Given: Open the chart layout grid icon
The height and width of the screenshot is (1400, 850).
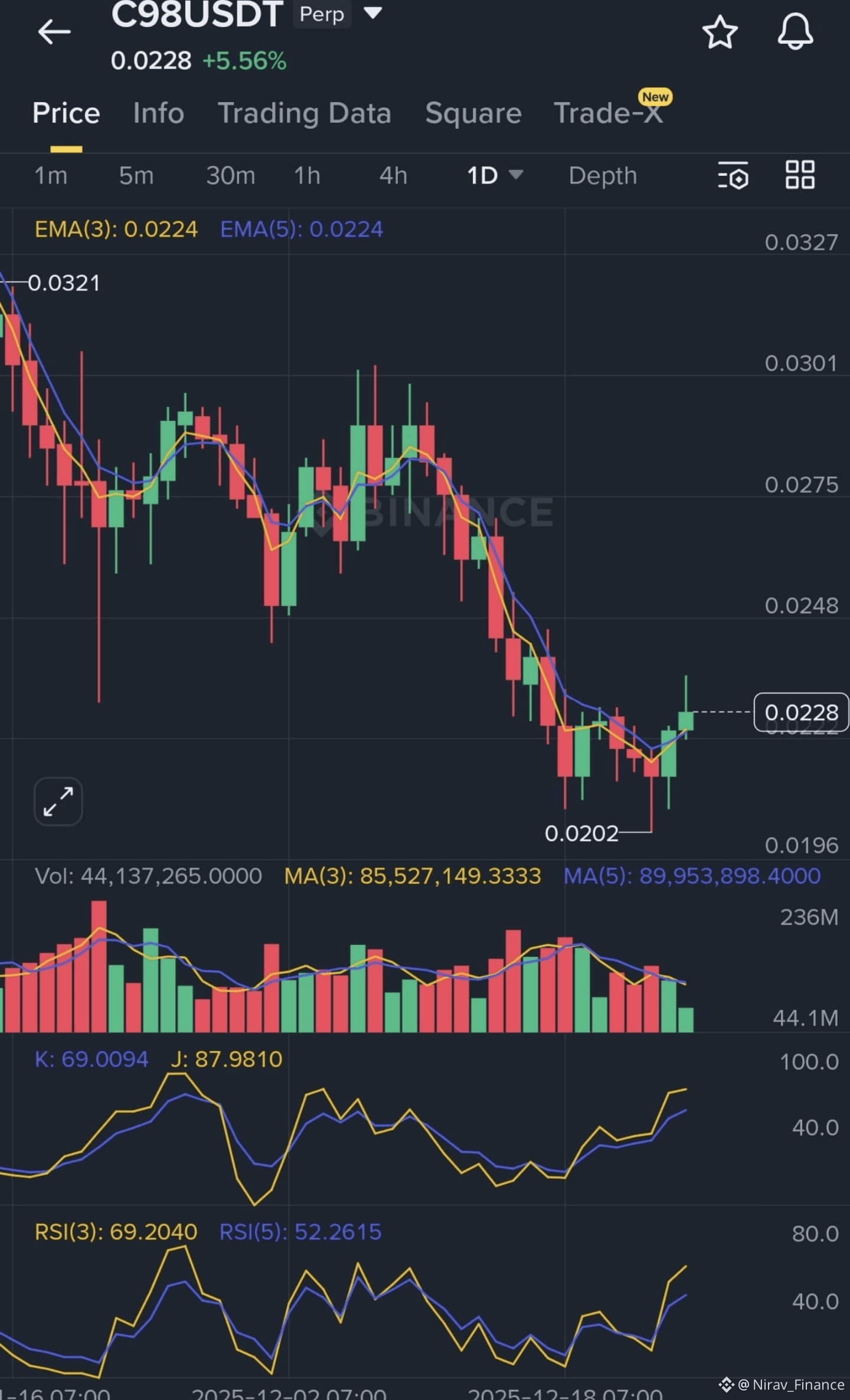Looking at the screenshot, I should tap(800, 176).
